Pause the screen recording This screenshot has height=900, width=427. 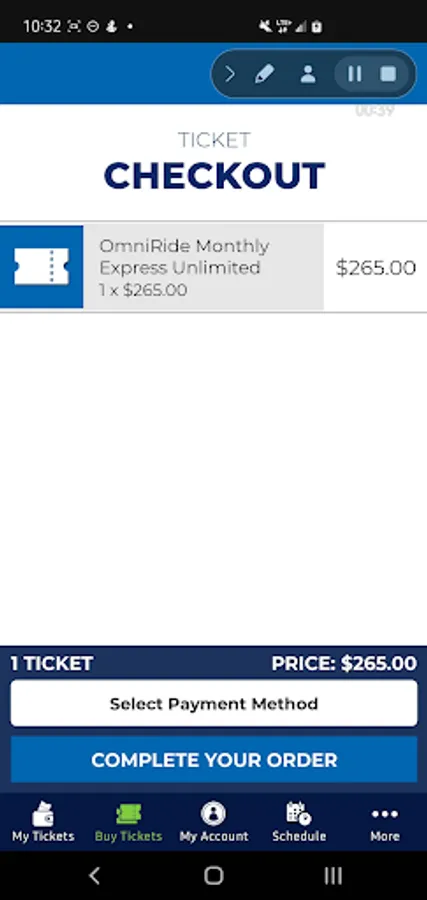point(355,74)
